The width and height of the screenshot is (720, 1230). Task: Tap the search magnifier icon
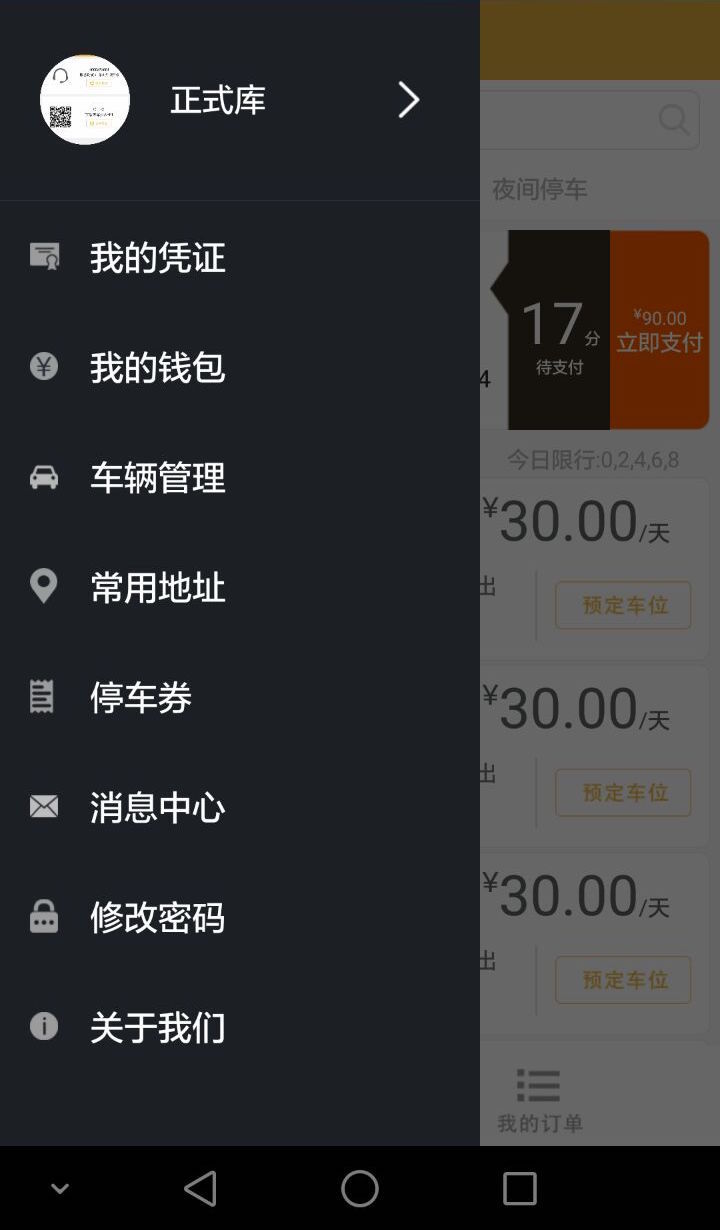pos(674,120)
